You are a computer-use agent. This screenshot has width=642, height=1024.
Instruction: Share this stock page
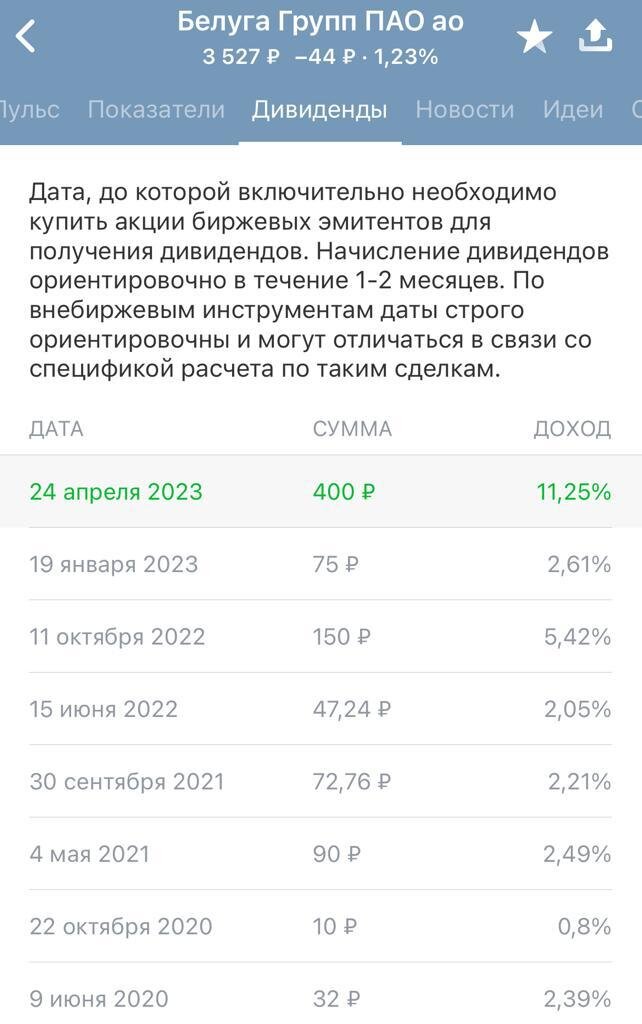point(595,37)
